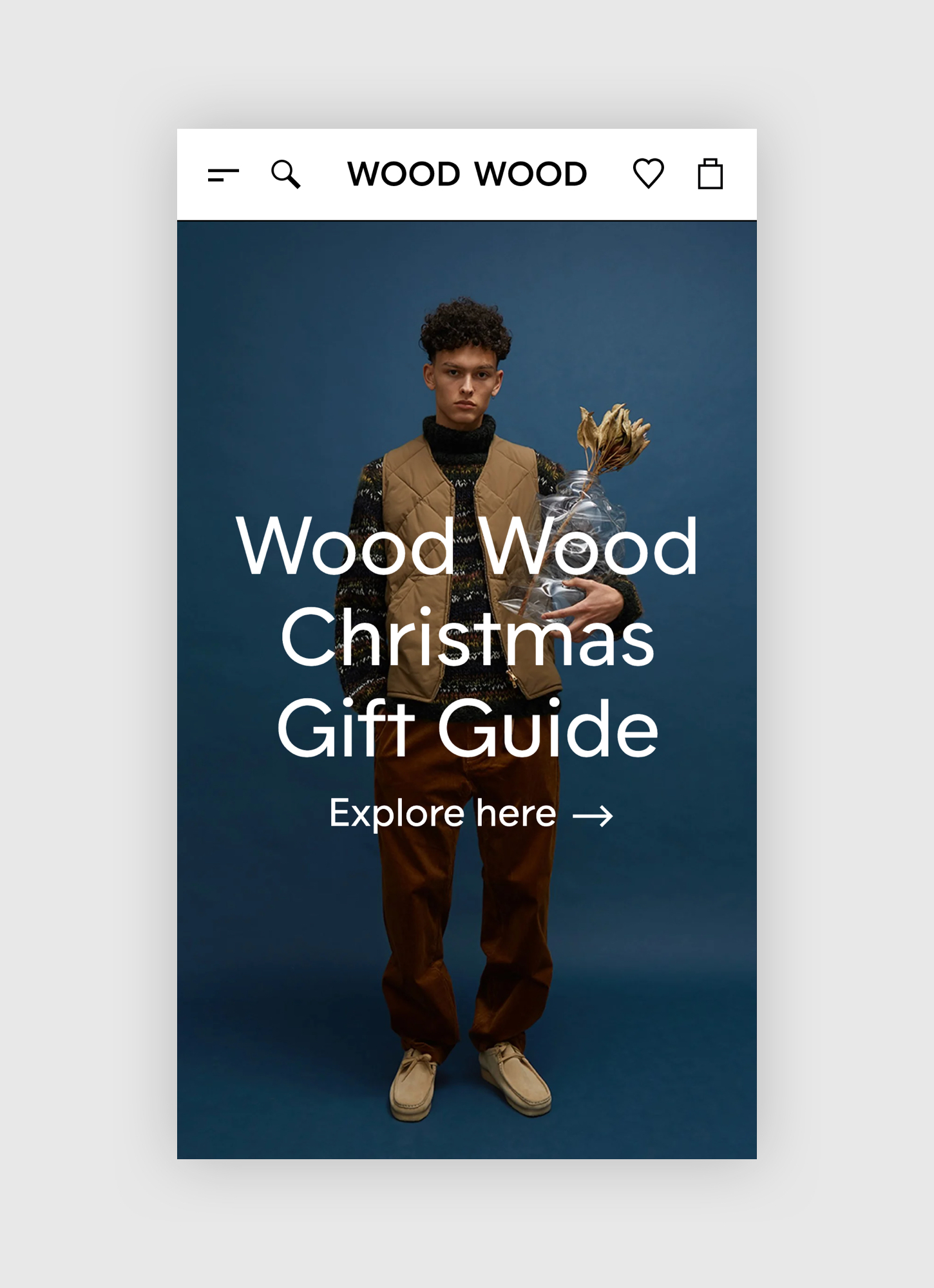Go to Wood Wood home logo
Image resolution: width=934 pixels, height=1288 pixels.
pyautogui.click(x=467, y=174)
